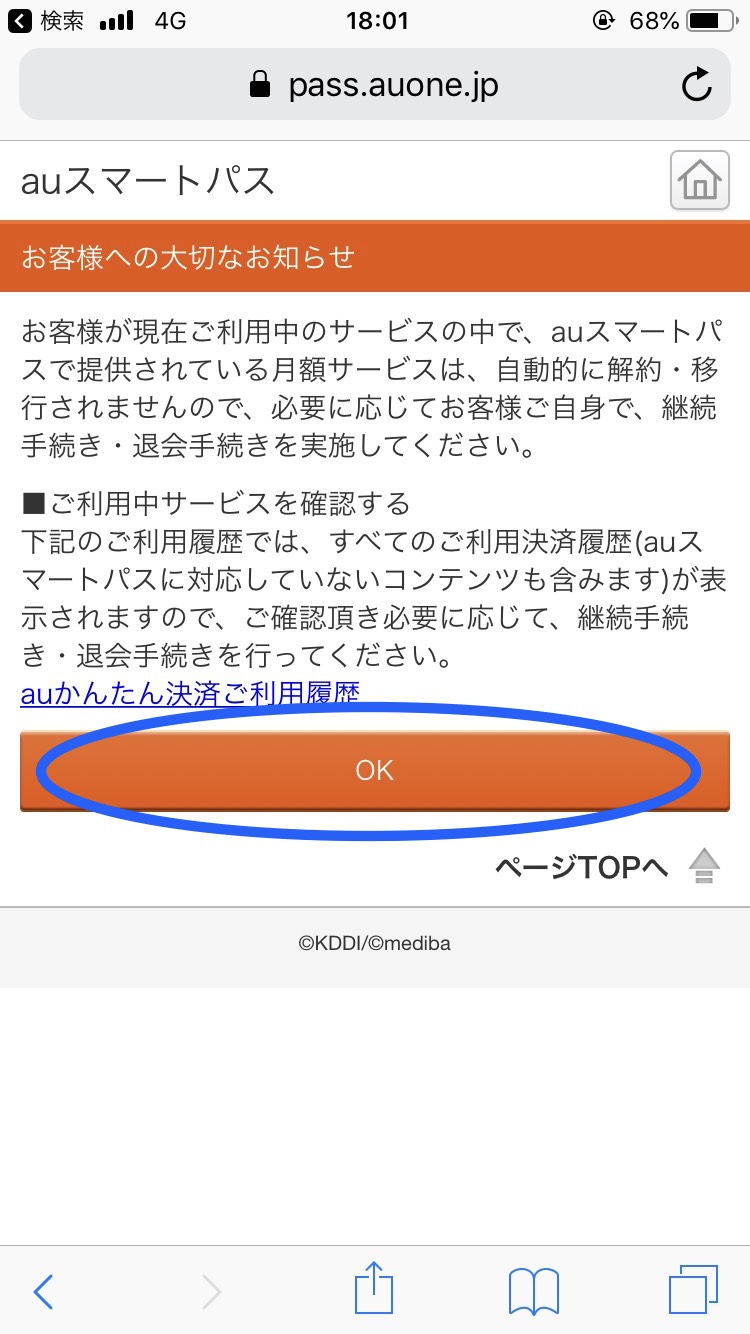Go back with the Safari back arrow
Viewport: 750px width, 1334px height.
(x=43, y=1292)
